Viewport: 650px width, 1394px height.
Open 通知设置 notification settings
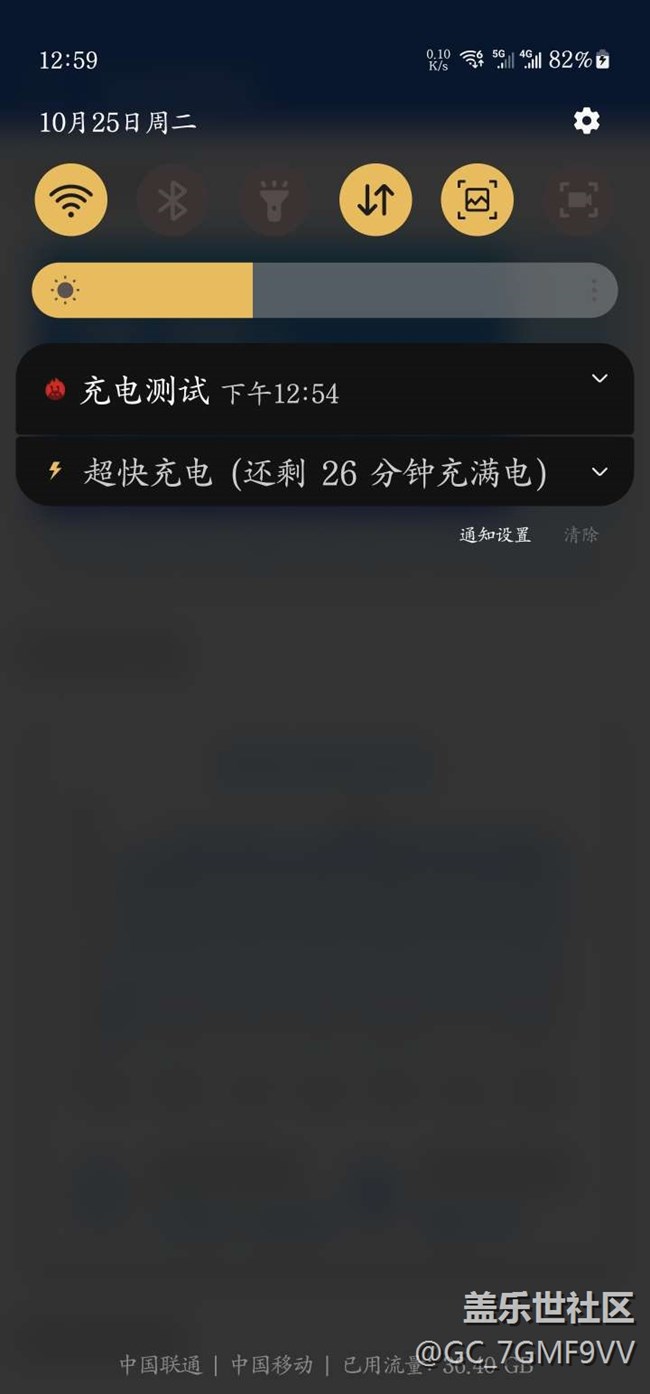(x=495, y=535)
